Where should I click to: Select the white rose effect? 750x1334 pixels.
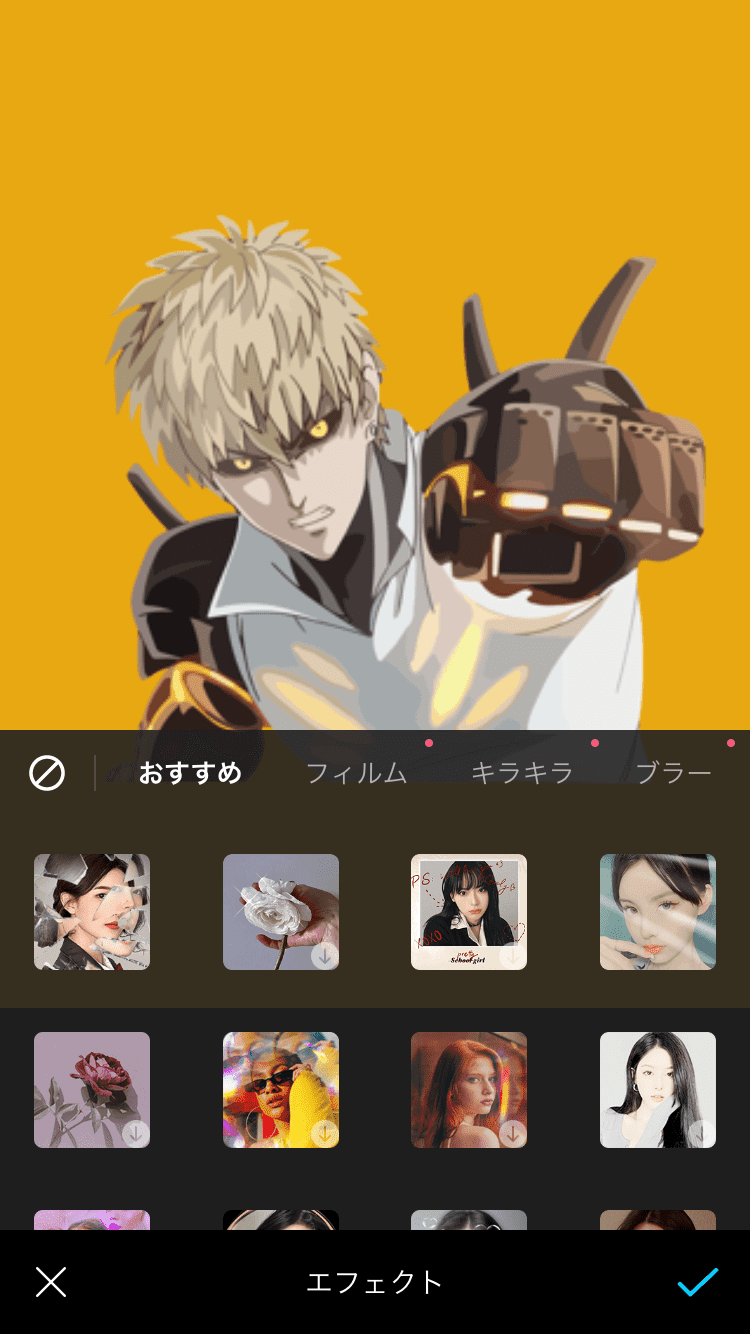click(281, 912)
